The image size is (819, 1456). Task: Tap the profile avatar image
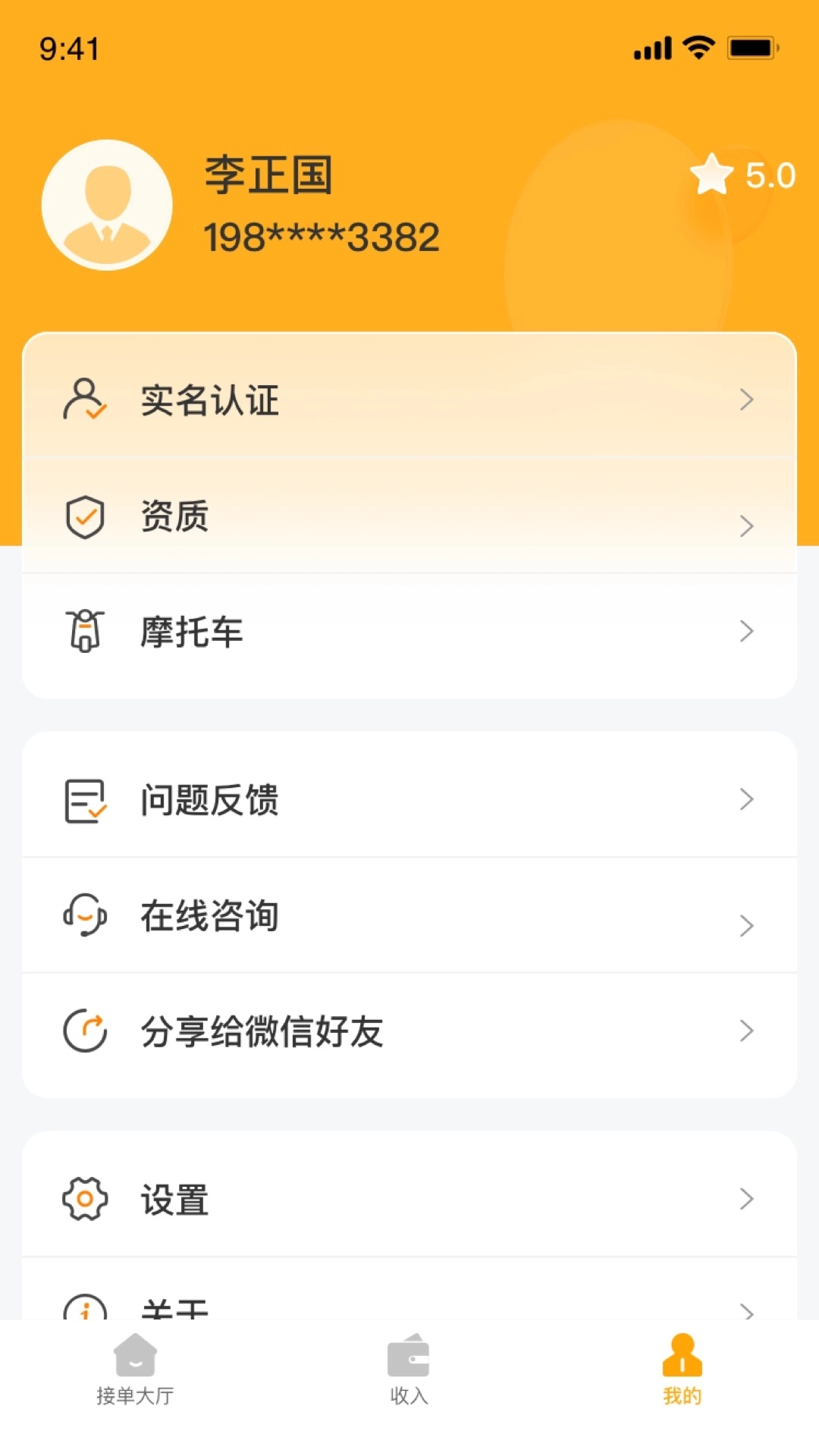coord(106,205)
